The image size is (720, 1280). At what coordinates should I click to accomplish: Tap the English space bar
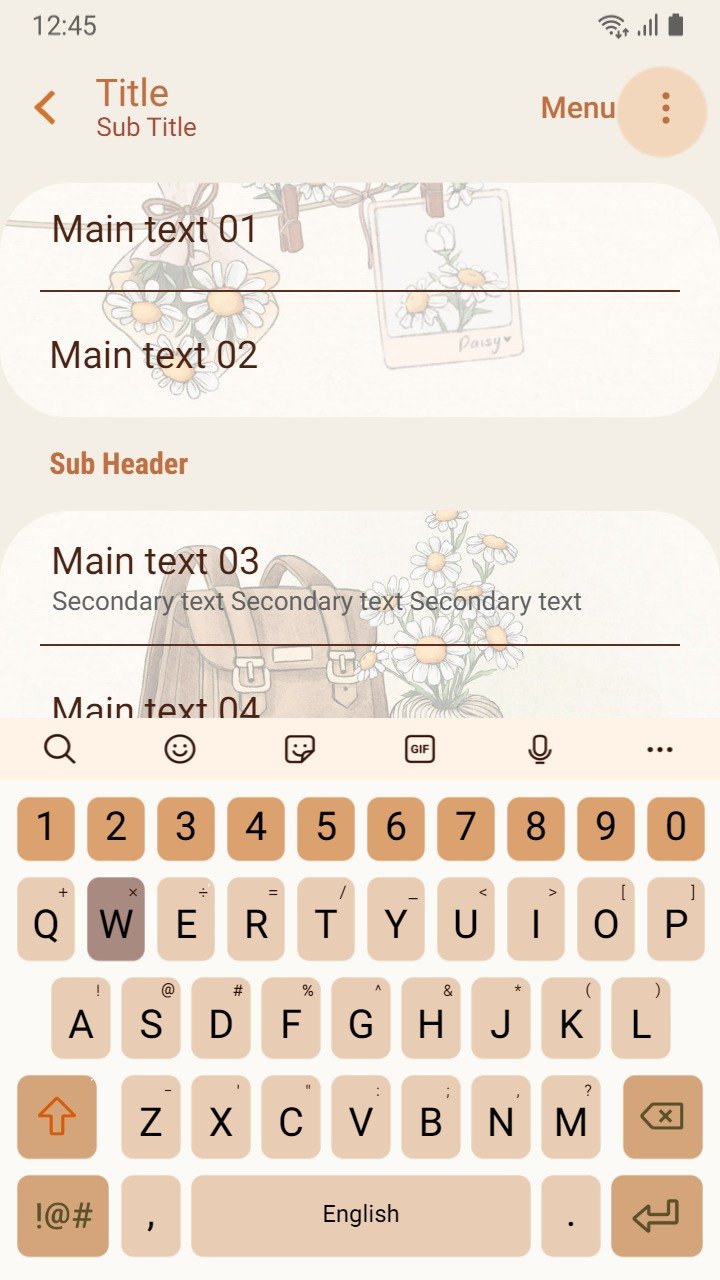point(361,1215)
